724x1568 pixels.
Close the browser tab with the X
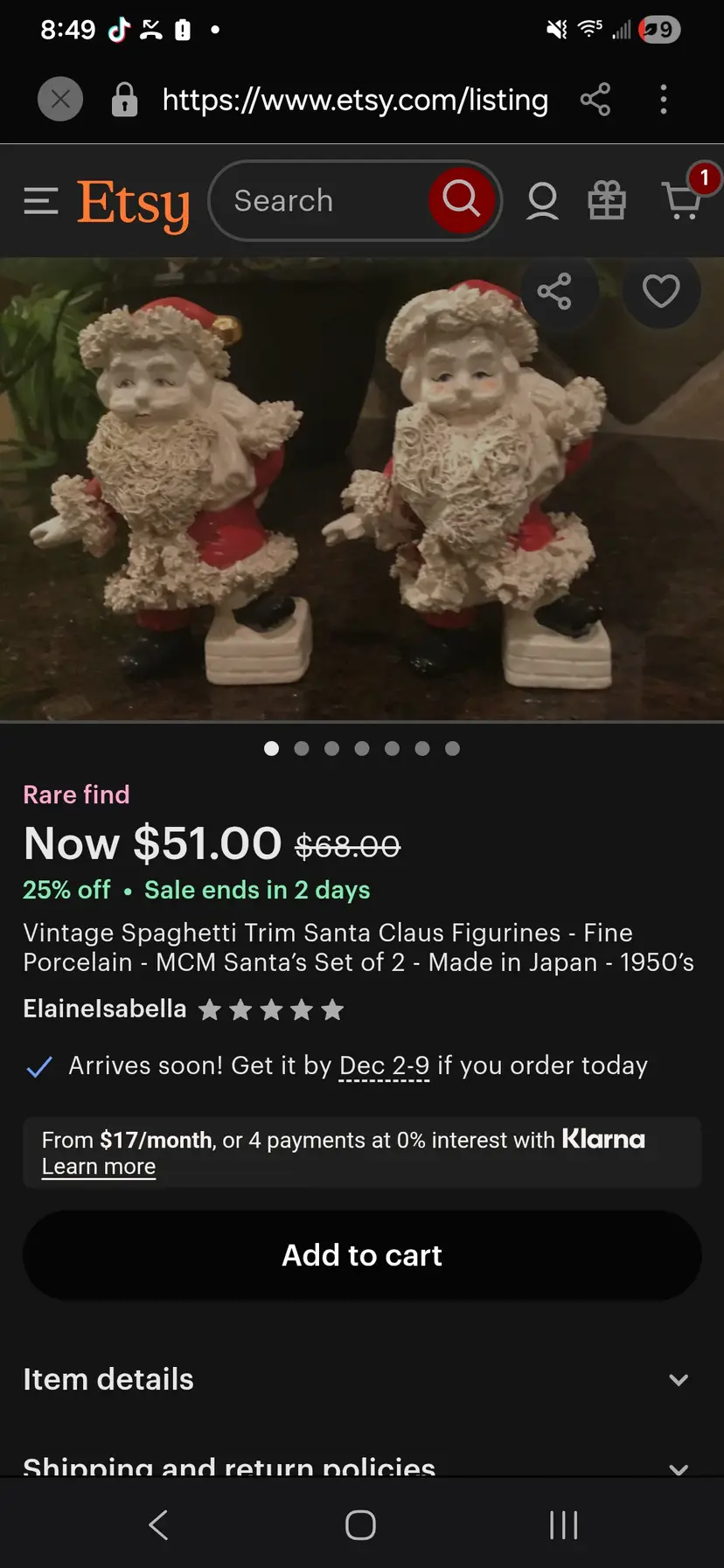click(x=60, y=100)
